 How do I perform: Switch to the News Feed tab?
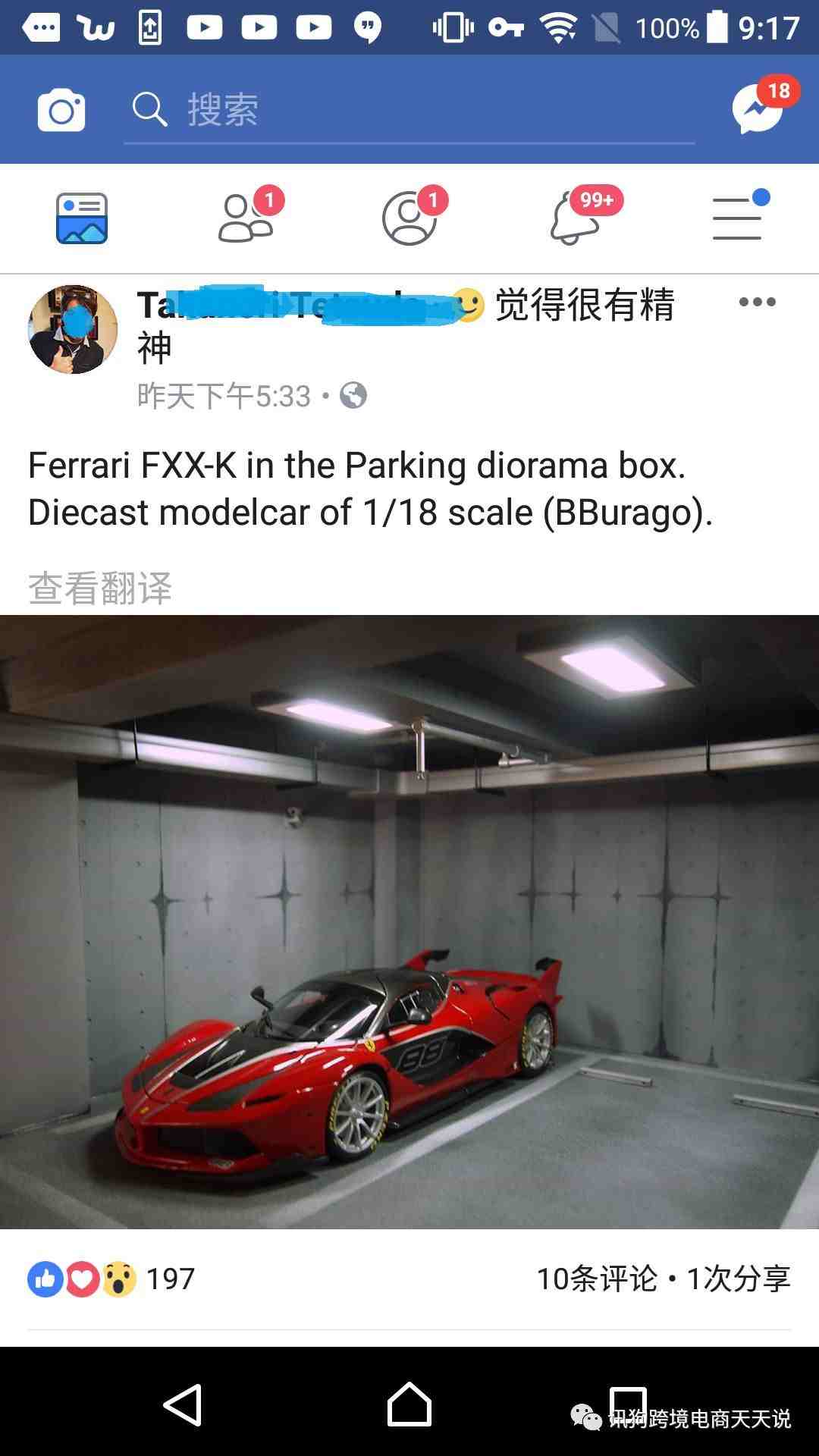pos(82,218)
